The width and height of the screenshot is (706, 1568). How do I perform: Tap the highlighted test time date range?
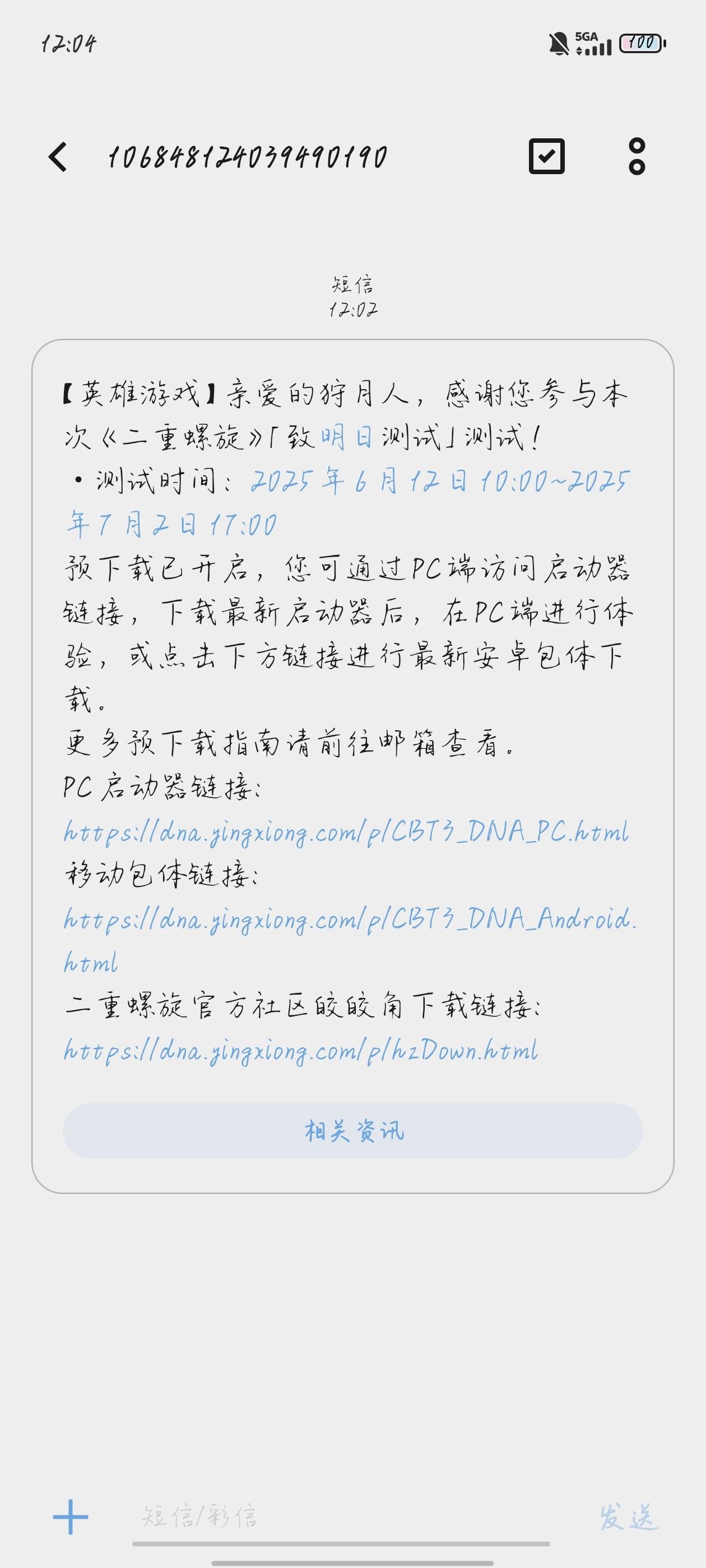tap(439, 482)
